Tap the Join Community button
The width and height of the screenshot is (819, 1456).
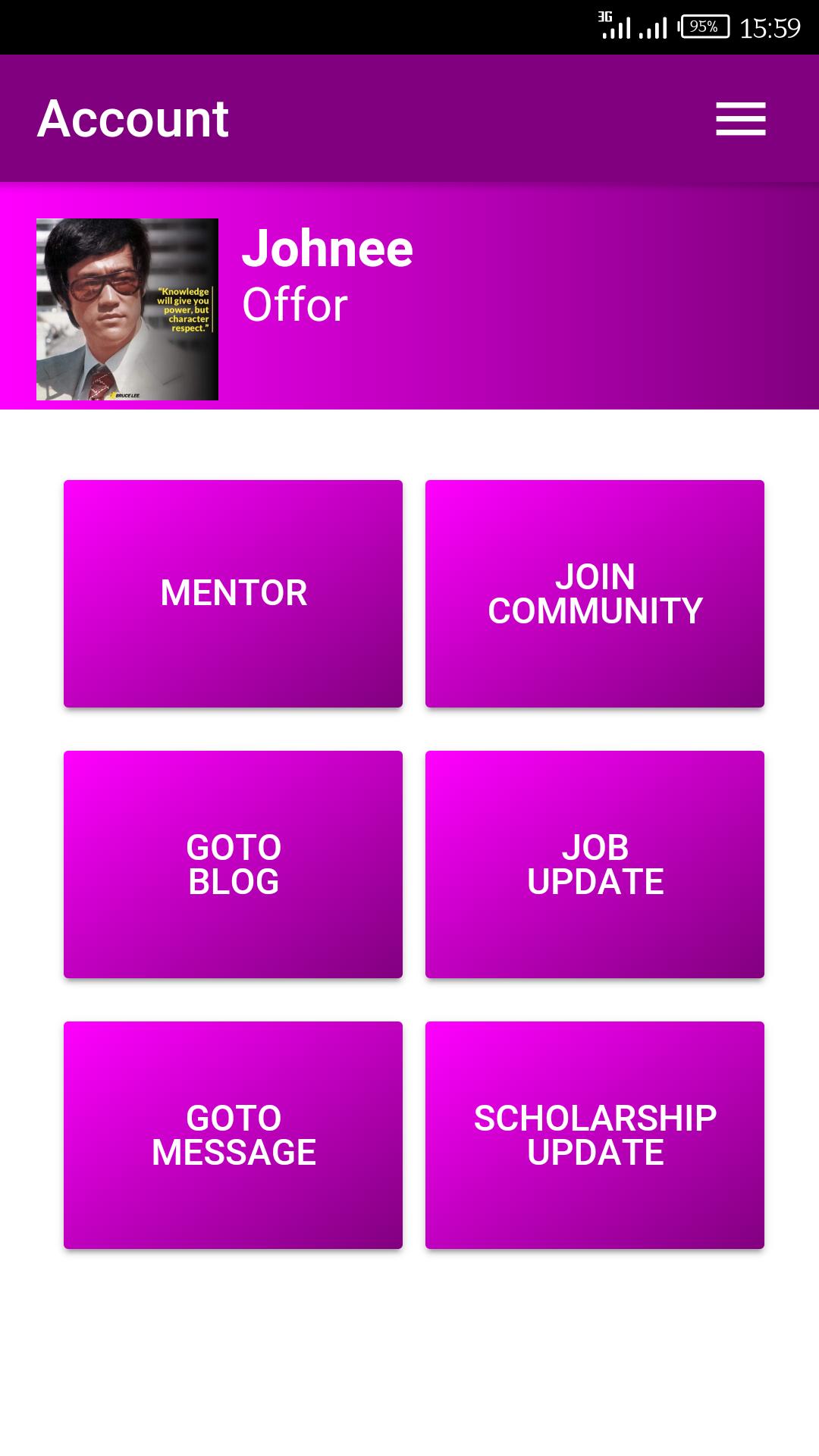pos(595,593)
